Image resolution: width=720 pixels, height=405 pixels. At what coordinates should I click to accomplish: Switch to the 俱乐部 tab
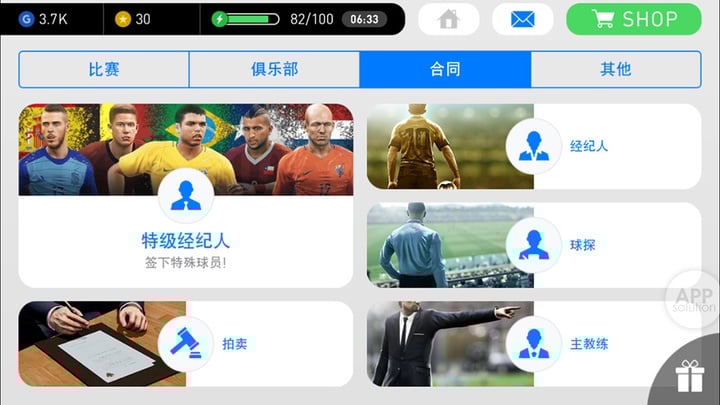[274, 69]
